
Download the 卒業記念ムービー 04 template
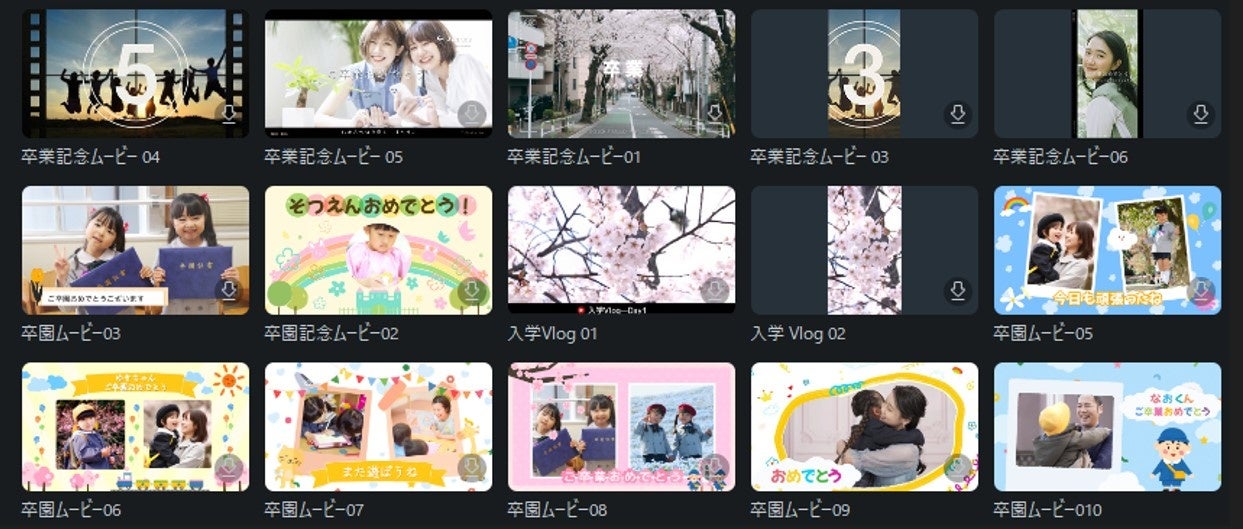coord(229,115)
